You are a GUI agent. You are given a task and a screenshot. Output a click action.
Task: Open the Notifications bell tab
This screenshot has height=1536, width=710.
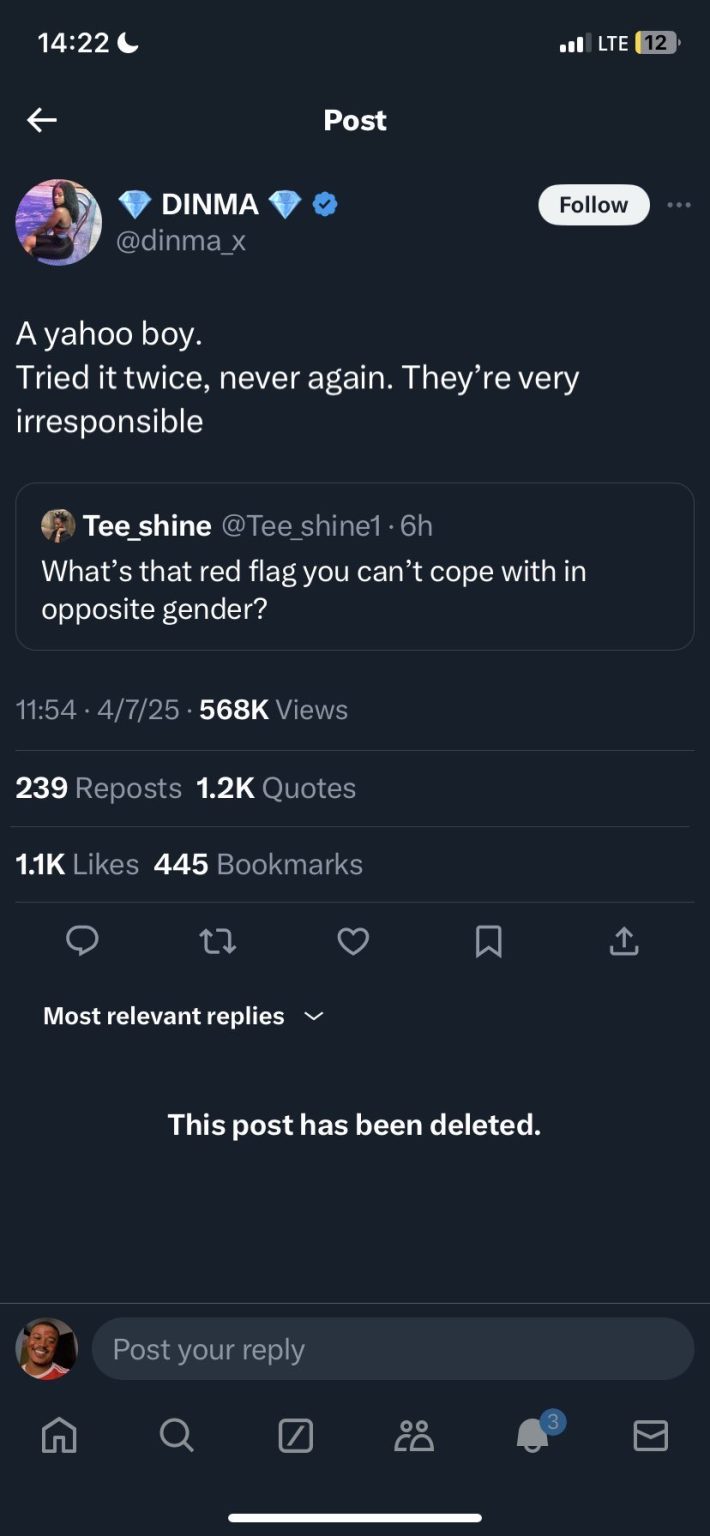coord(532,1436)
